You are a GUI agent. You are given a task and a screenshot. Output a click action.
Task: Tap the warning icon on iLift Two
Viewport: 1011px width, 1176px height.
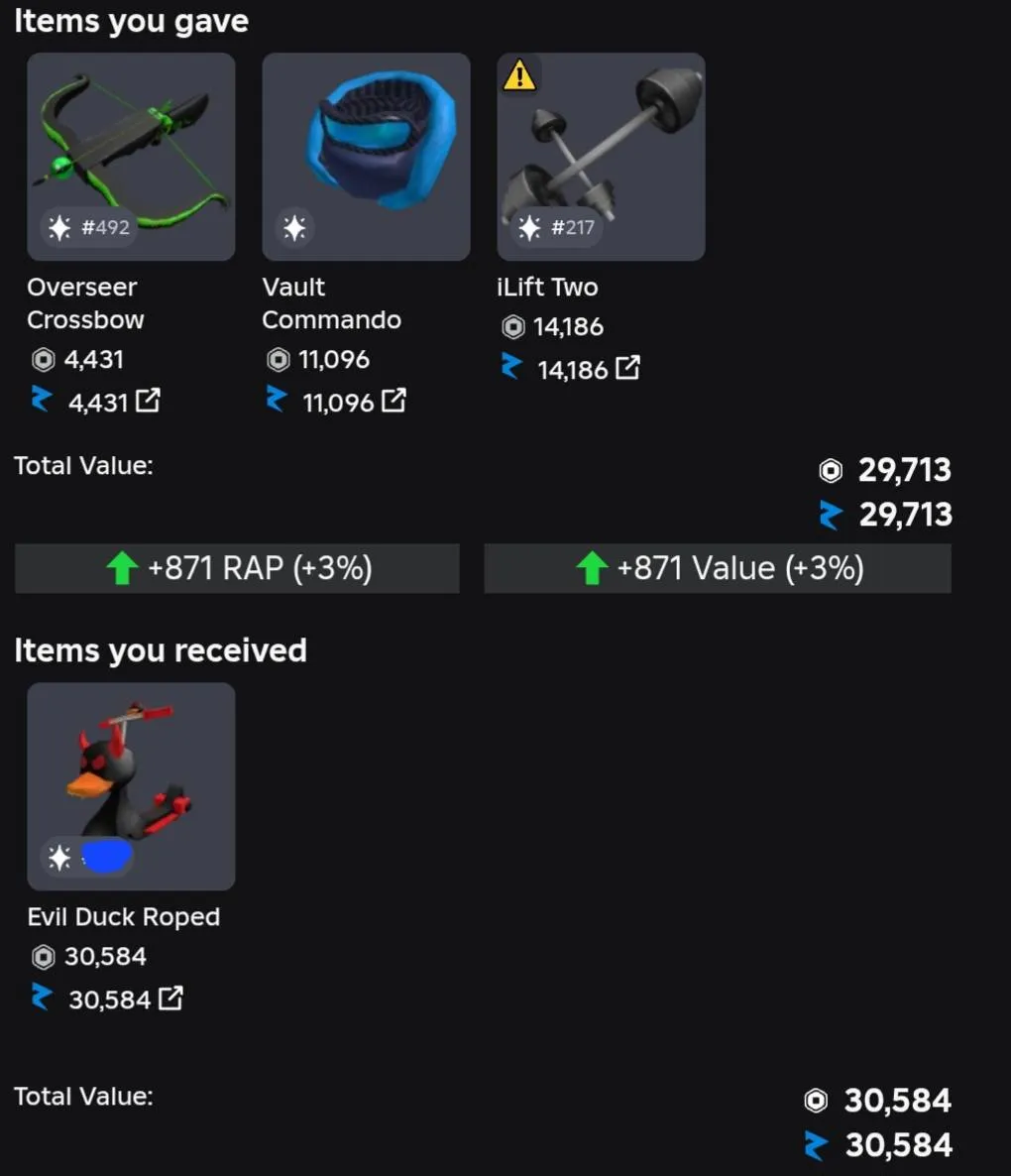pos(519,75)
